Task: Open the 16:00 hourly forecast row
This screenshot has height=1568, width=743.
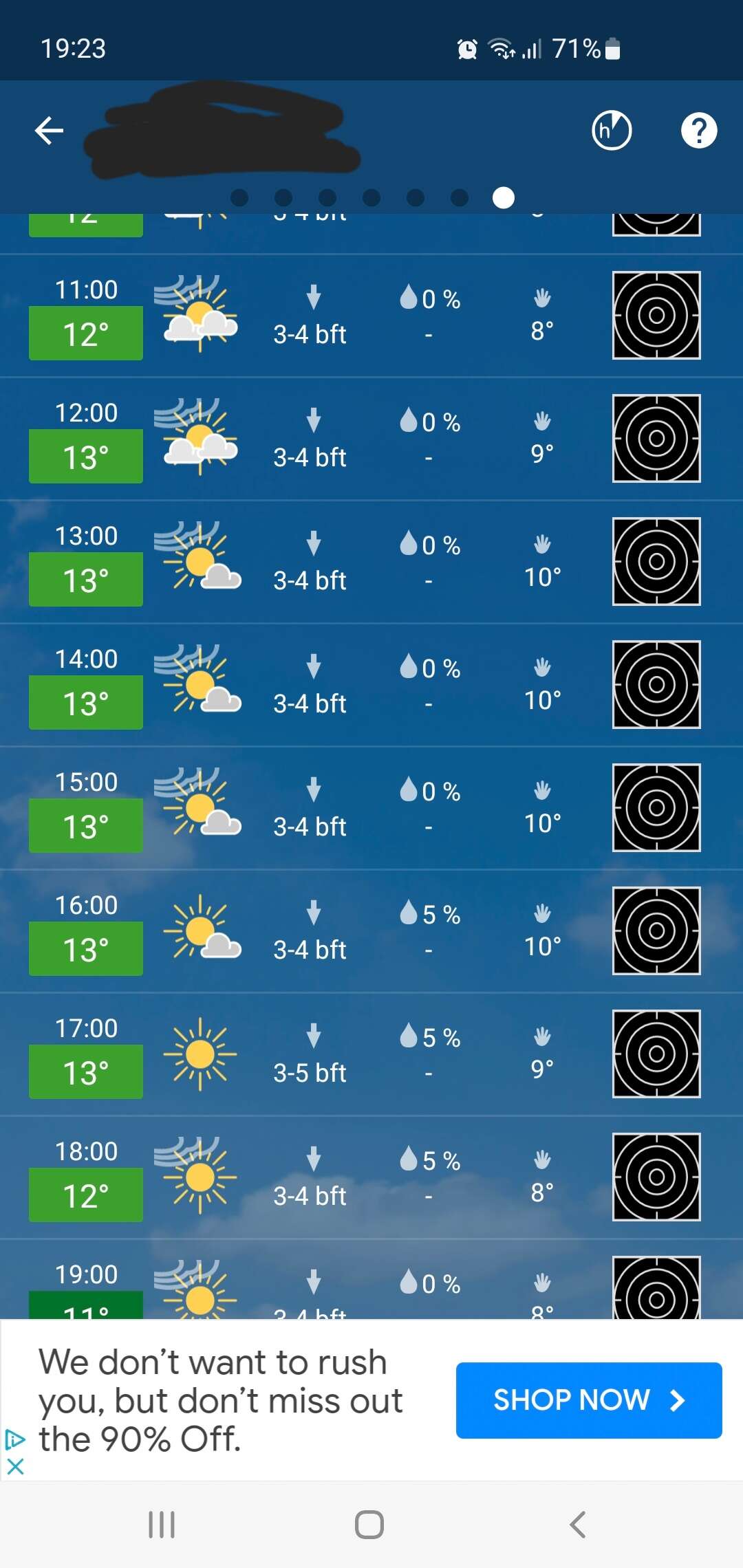Action: point(371,931)
